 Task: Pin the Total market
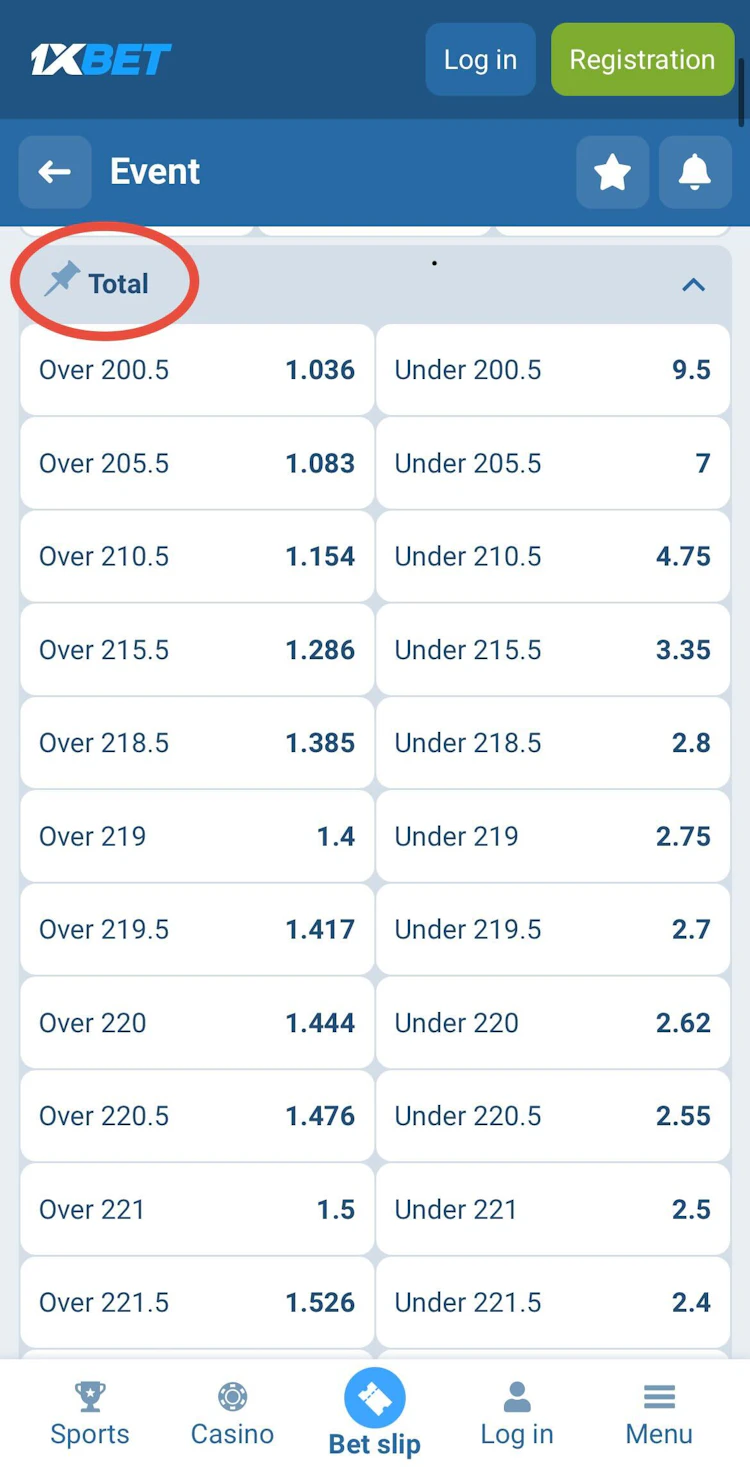click(62, 280)
